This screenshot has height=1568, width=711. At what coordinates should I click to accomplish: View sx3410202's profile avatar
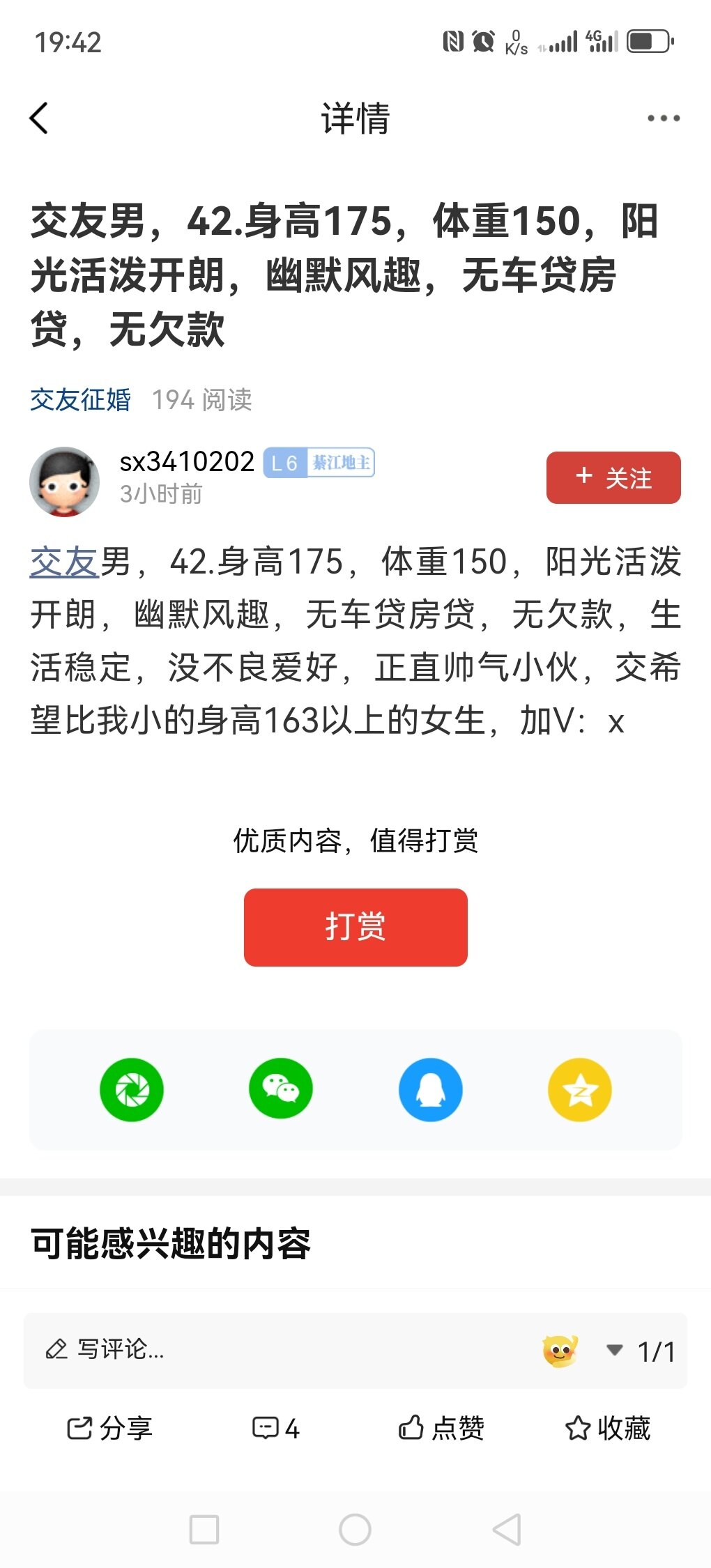pyautogui.click(x=64, y=482)
